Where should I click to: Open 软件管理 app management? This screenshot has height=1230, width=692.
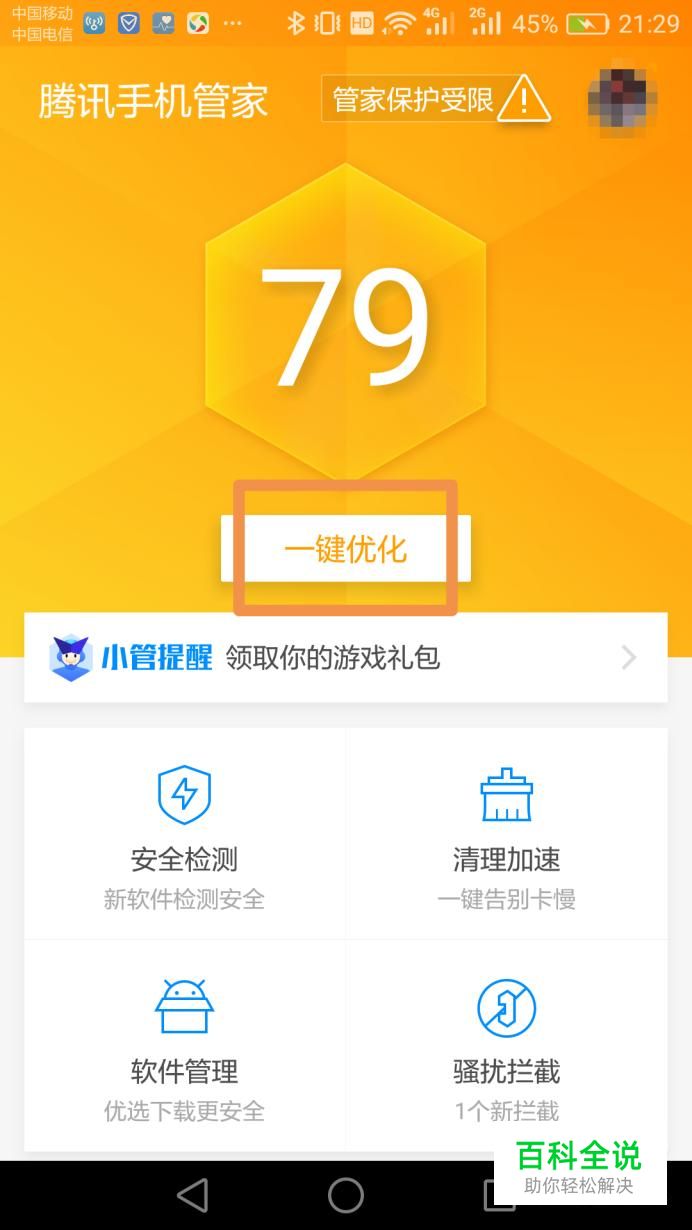pos(185,1046)
